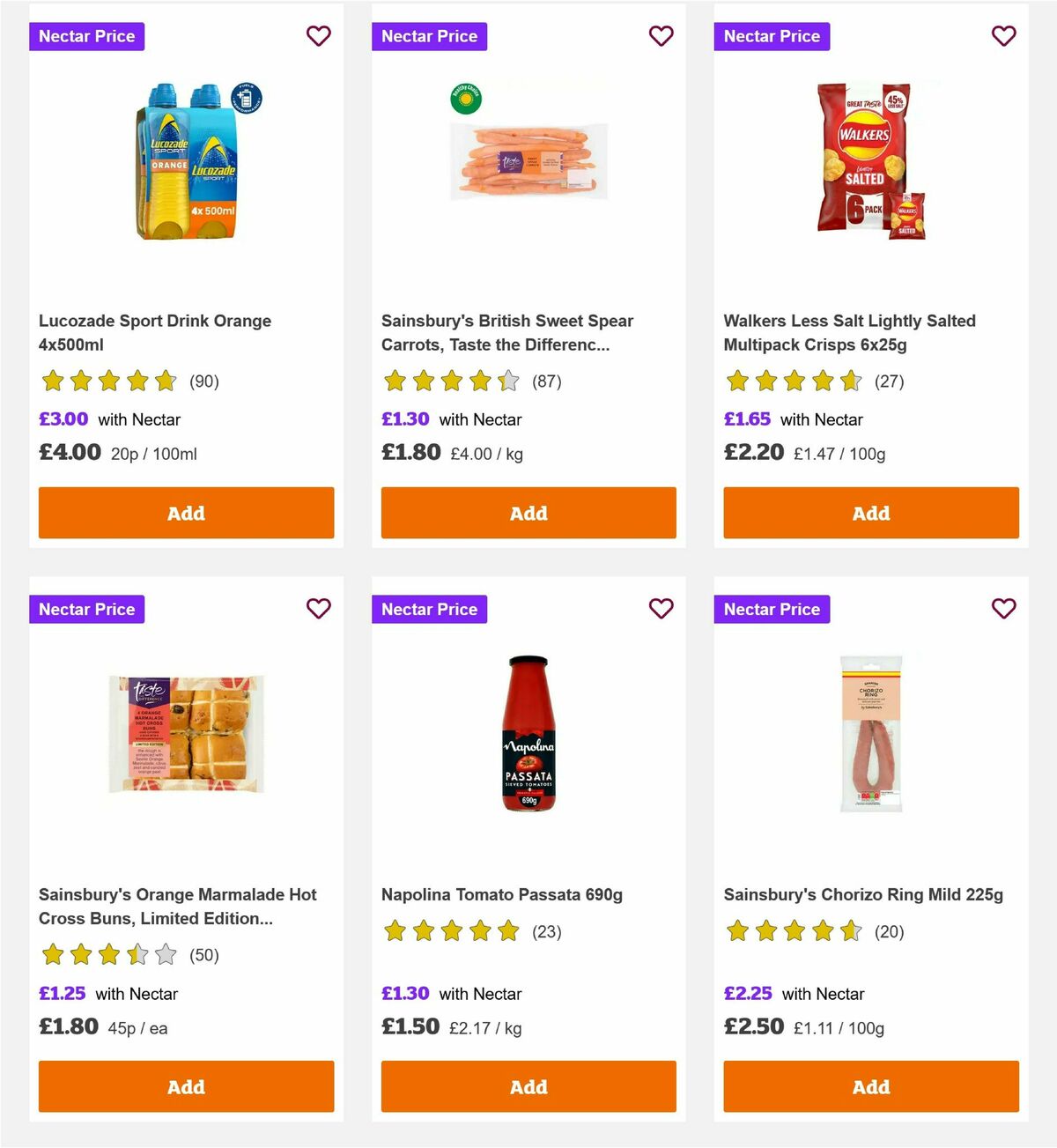Favourite the Orange Marmalade Hot Cross Buns
The height and width of the screenshot is (1148, 1057).
coord(318,609)
